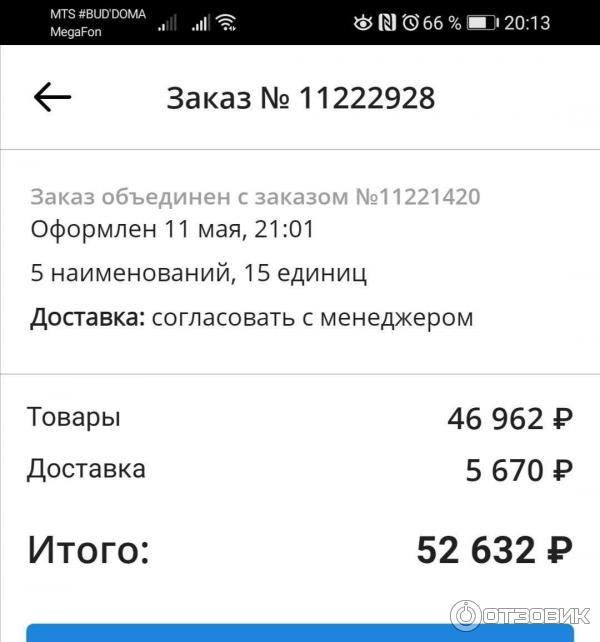Go back from order 11222928

[52, 97]
